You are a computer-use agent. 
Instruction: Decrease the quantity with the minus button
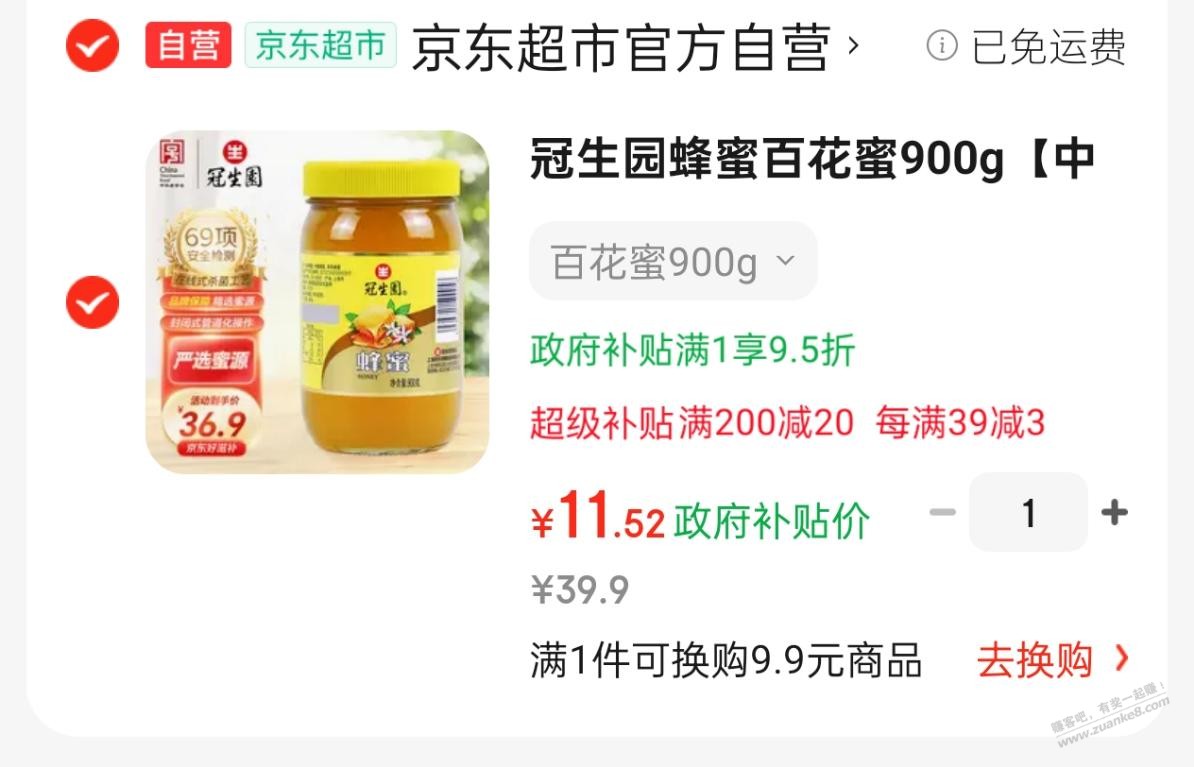(x=942, y=513)
